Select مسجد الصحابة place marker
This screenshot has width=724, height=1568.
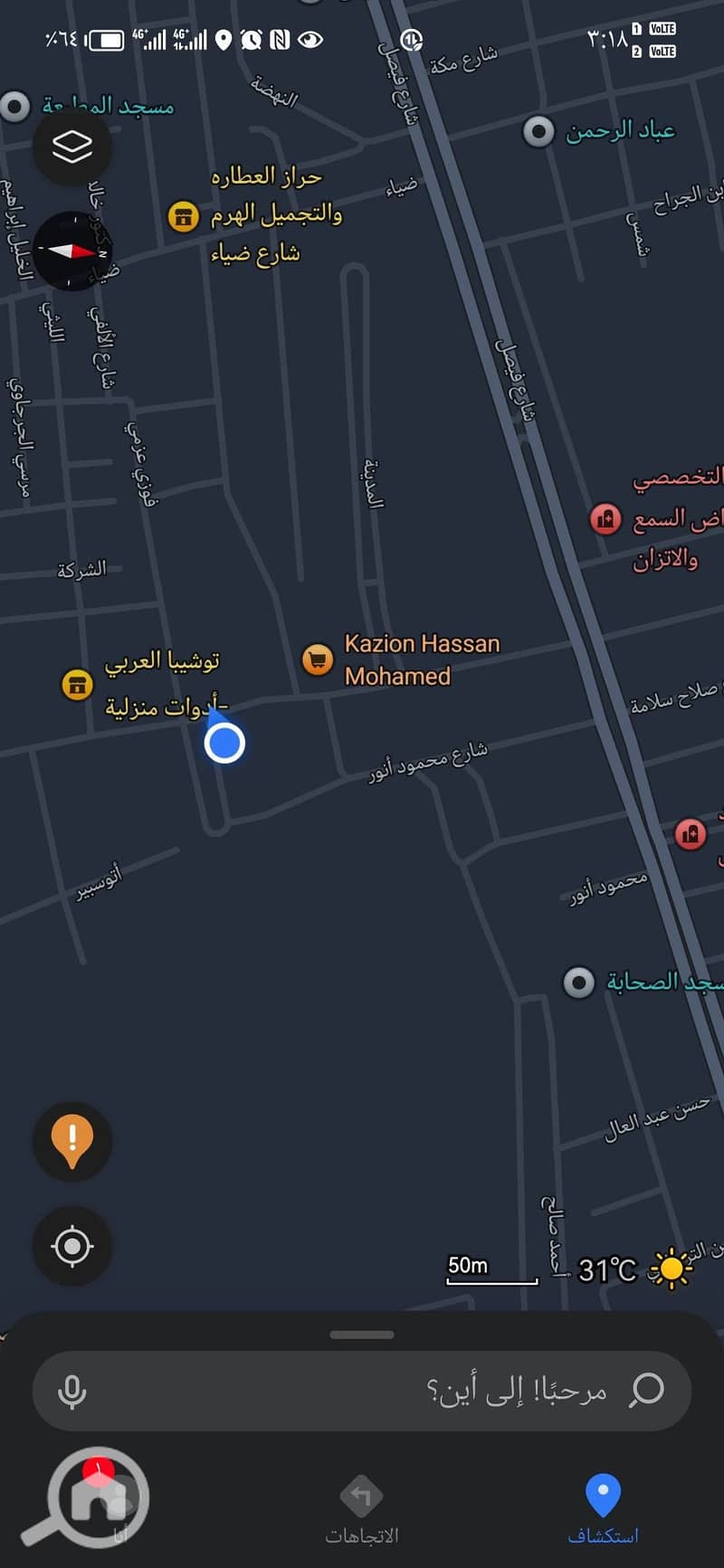(x=579, y=983)
